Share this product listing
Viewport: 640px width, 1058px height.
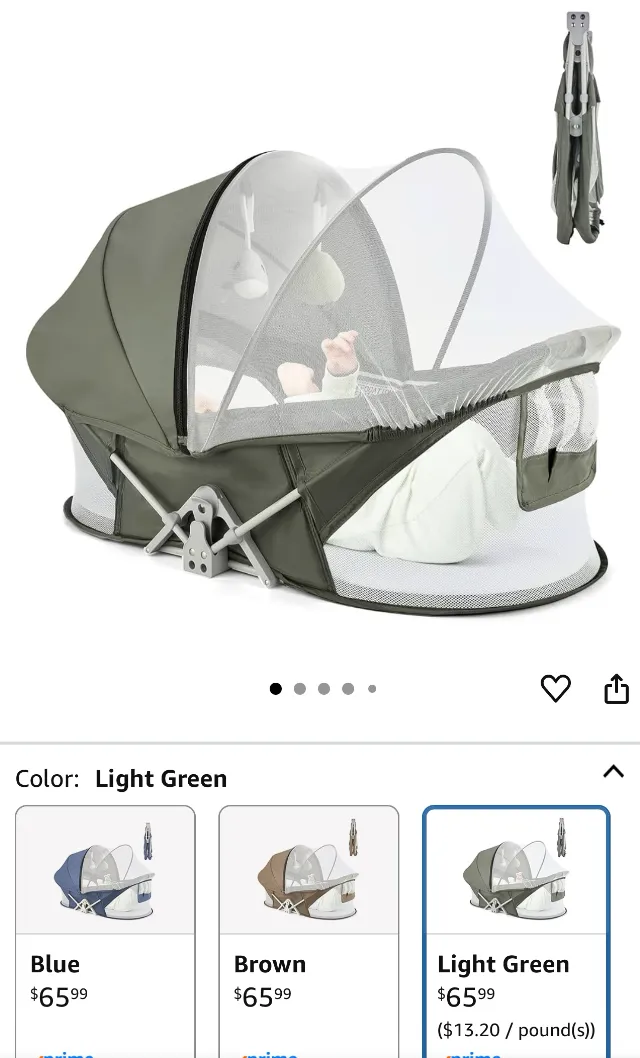tap(616, 688)
